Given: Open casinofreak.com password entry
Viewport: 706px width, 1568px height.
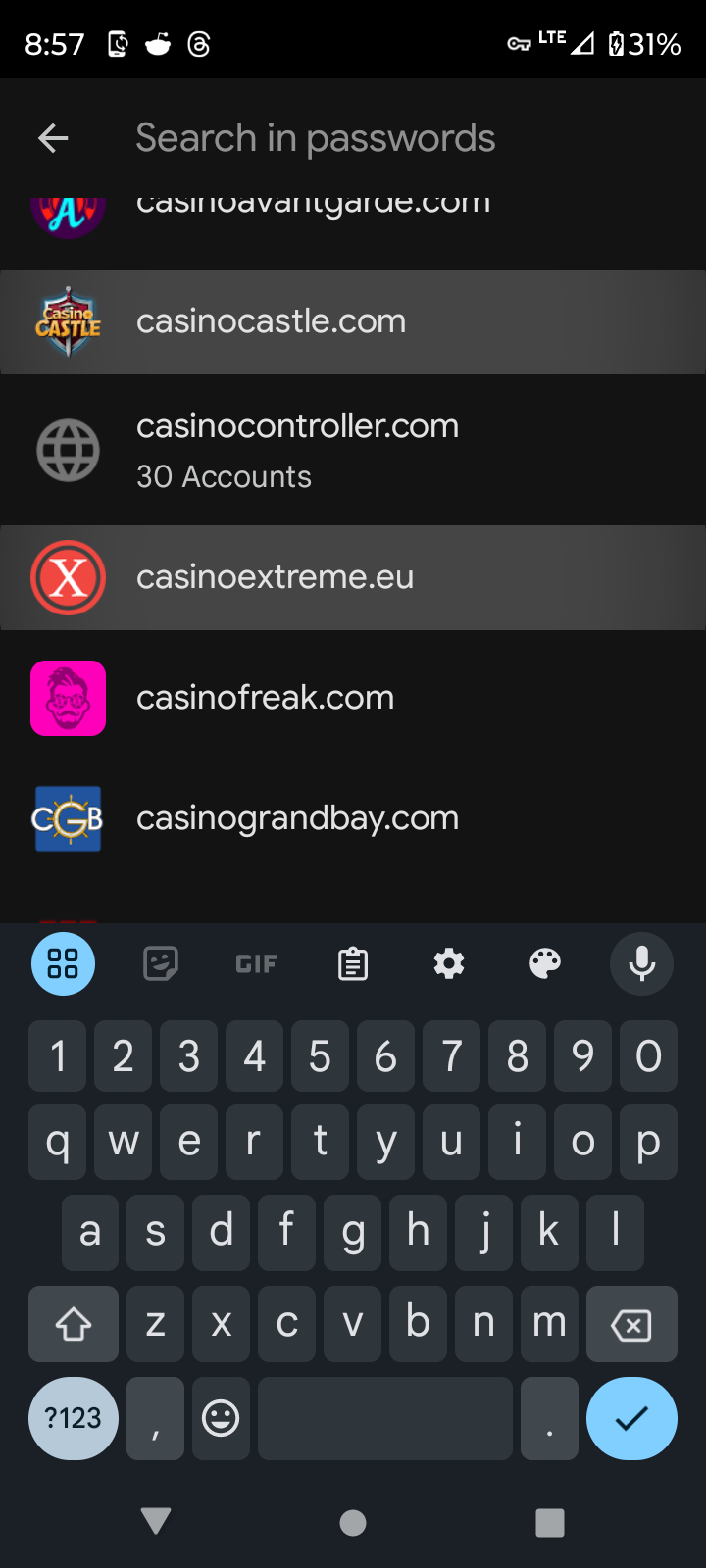Looking at the screenshot, I should 353,698.
